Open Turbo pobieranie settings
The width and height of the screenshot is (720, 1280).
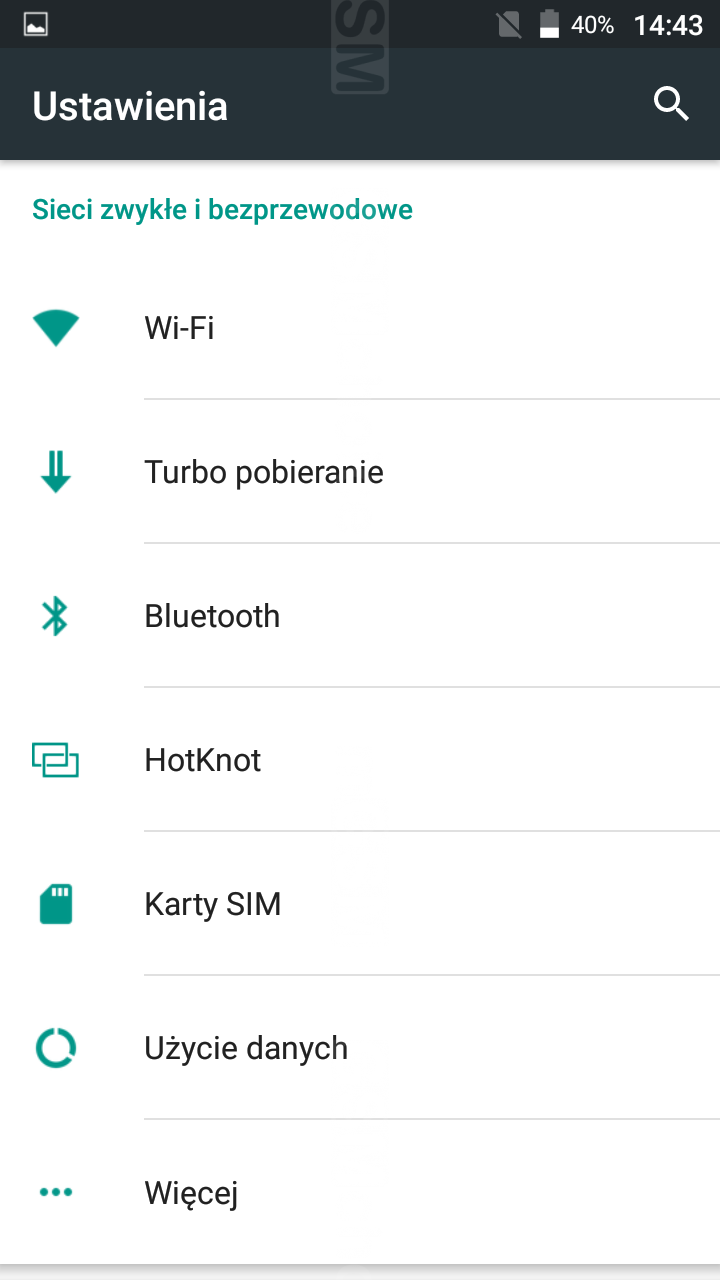pos(264,472)
